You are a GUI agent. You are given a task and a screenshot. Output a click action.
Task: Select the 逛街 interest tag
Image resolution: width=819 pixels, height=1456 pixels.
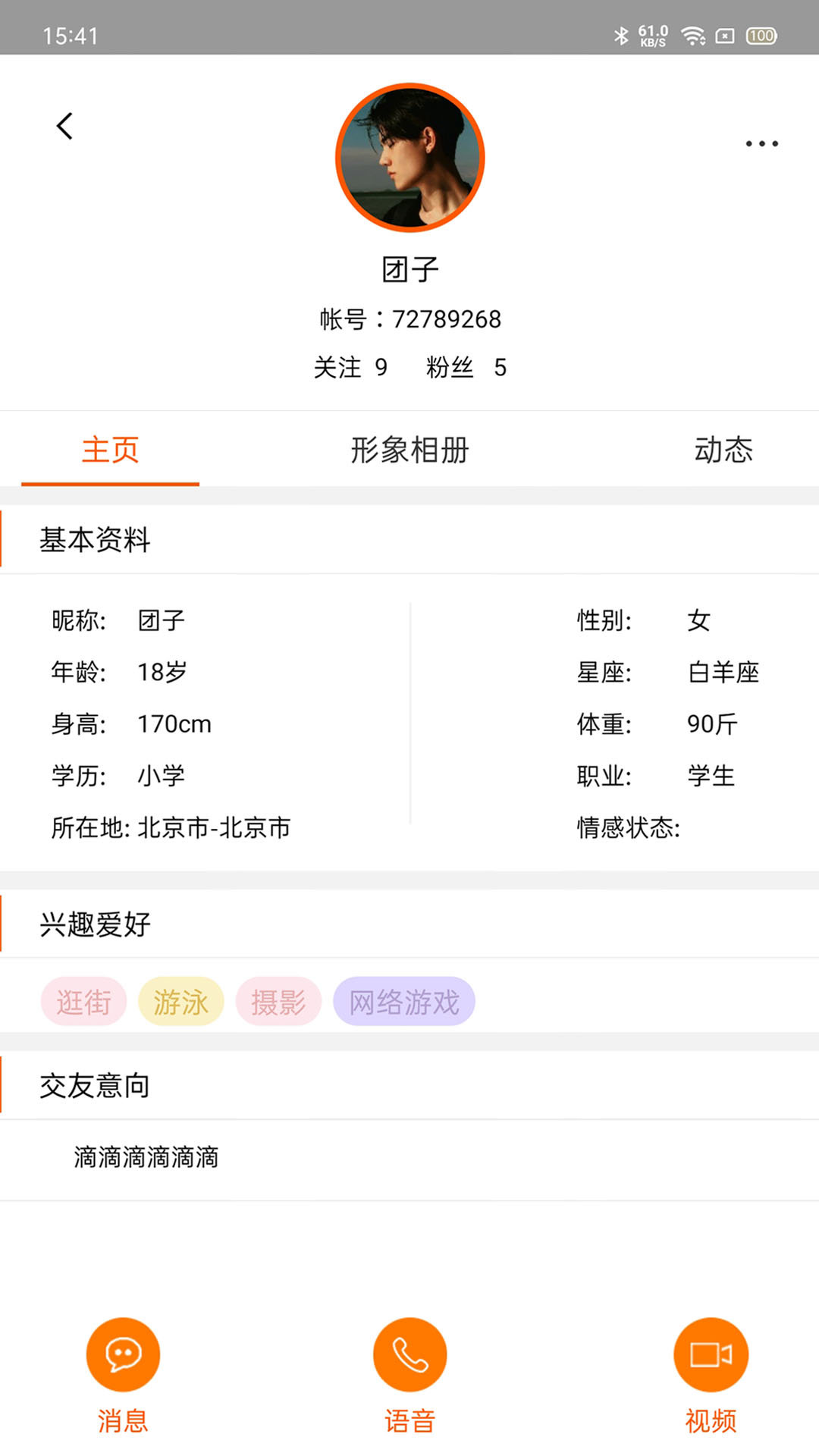click(x=83, y=1001)
